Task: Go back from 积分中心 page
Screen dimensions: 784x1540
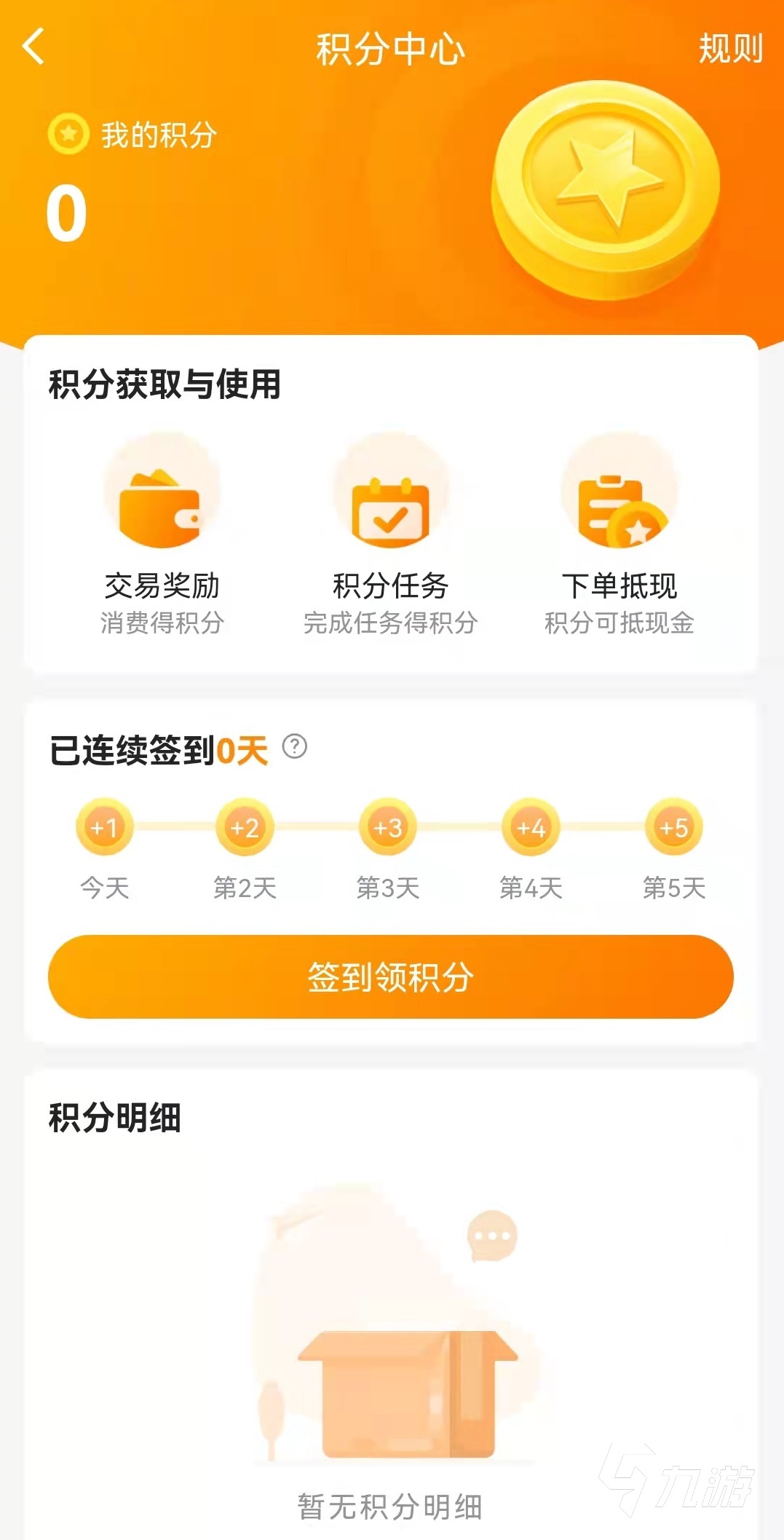Action: coord(34,47)
